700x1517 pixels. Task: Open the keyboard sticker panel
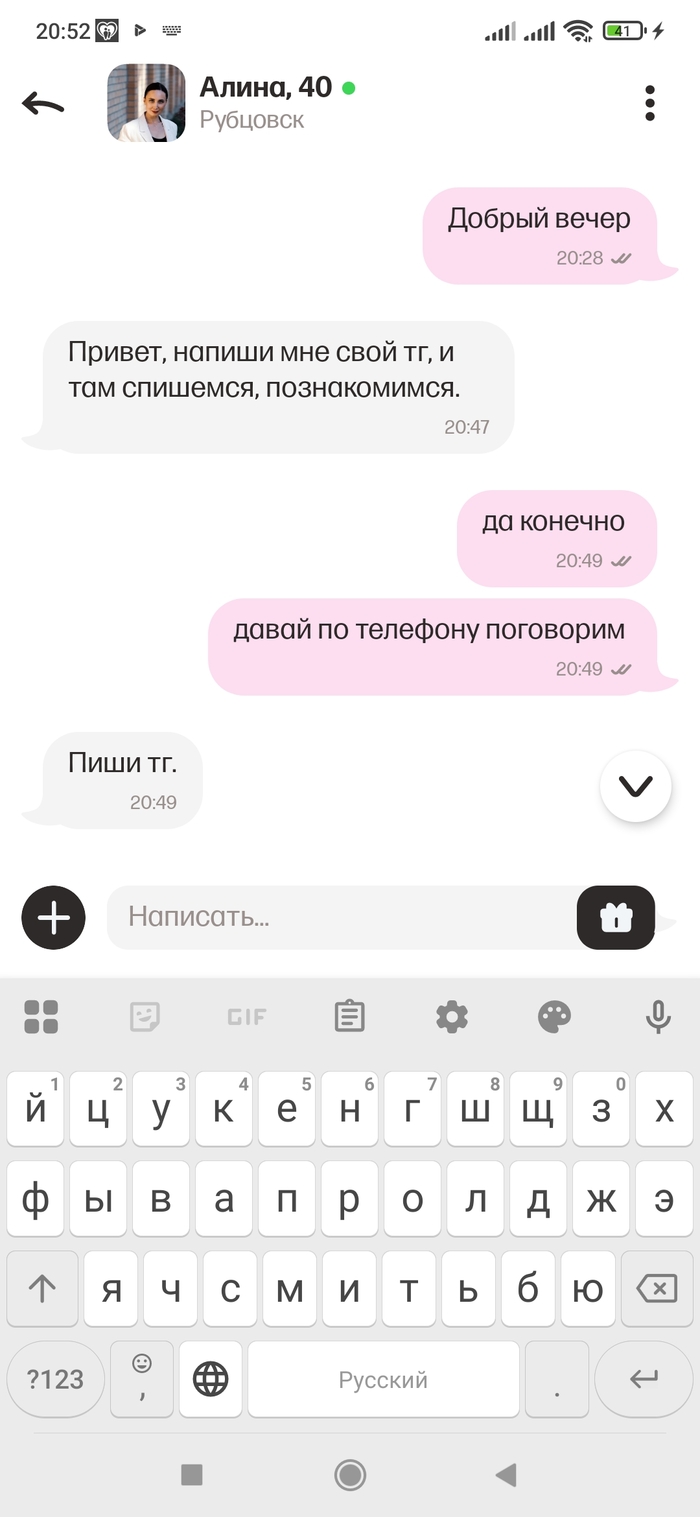145,1017
